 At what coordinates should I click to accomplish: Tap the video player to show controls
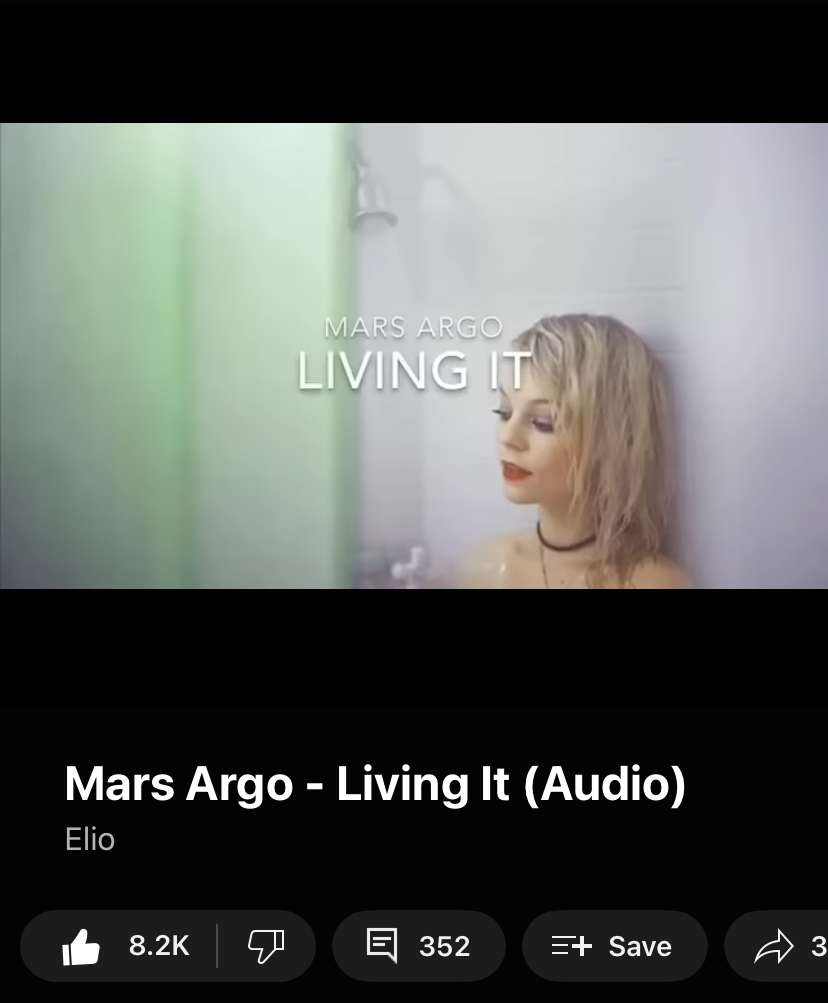pos(414,356)
